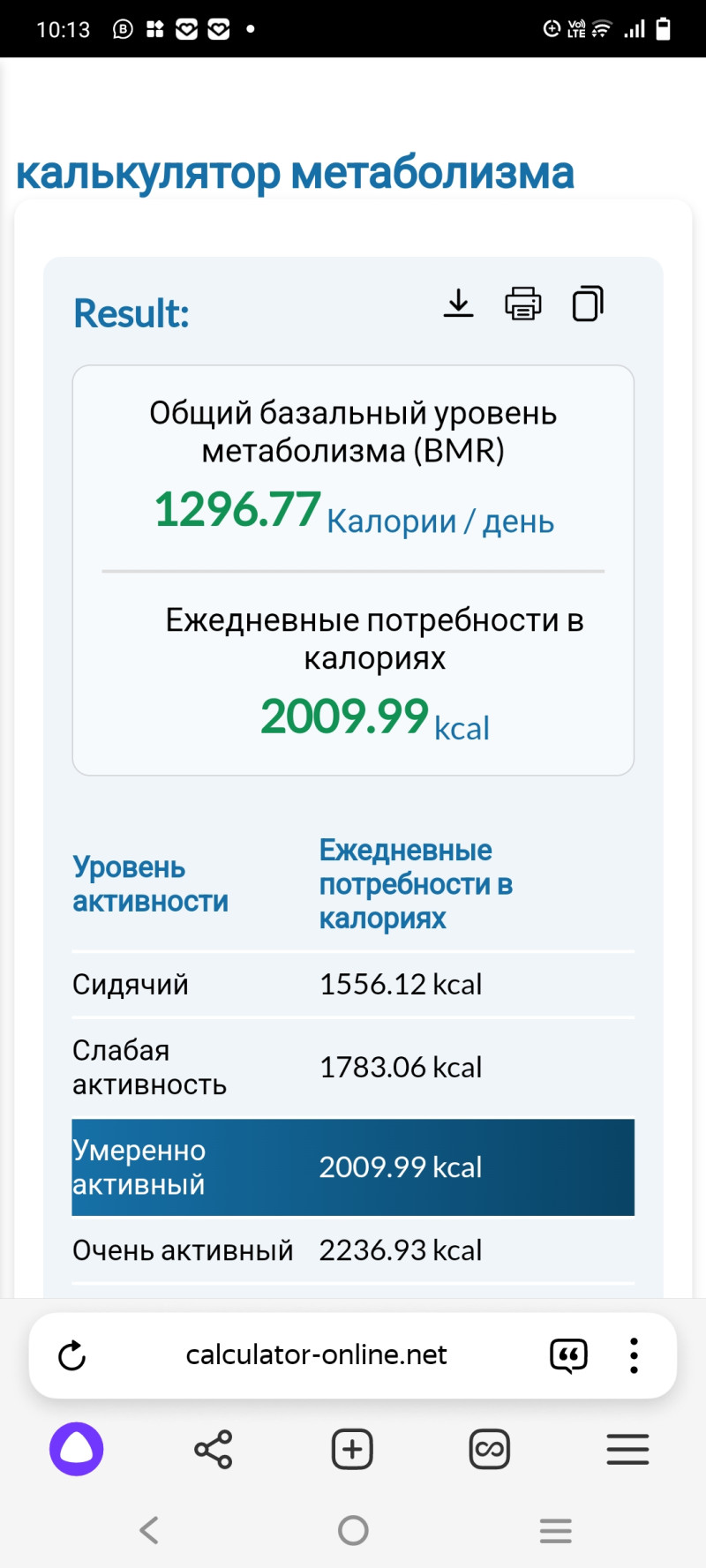Image resolution: width=706 pixels, height=1568 pixels.
Task: Open the browser three-dot menu
Action: 634,1355
